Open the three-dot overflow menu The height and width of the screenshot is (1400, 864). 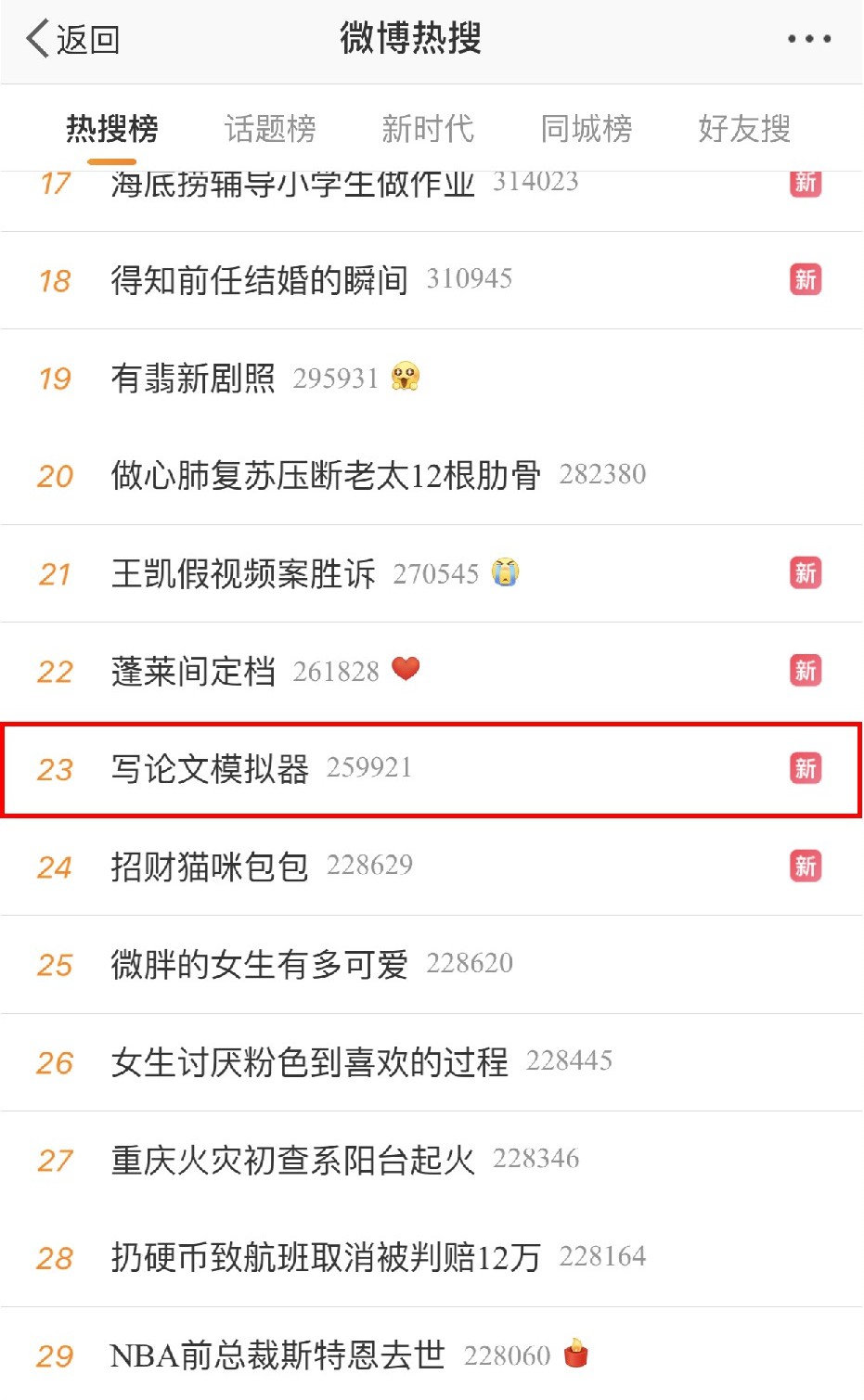tap(808, 39)
